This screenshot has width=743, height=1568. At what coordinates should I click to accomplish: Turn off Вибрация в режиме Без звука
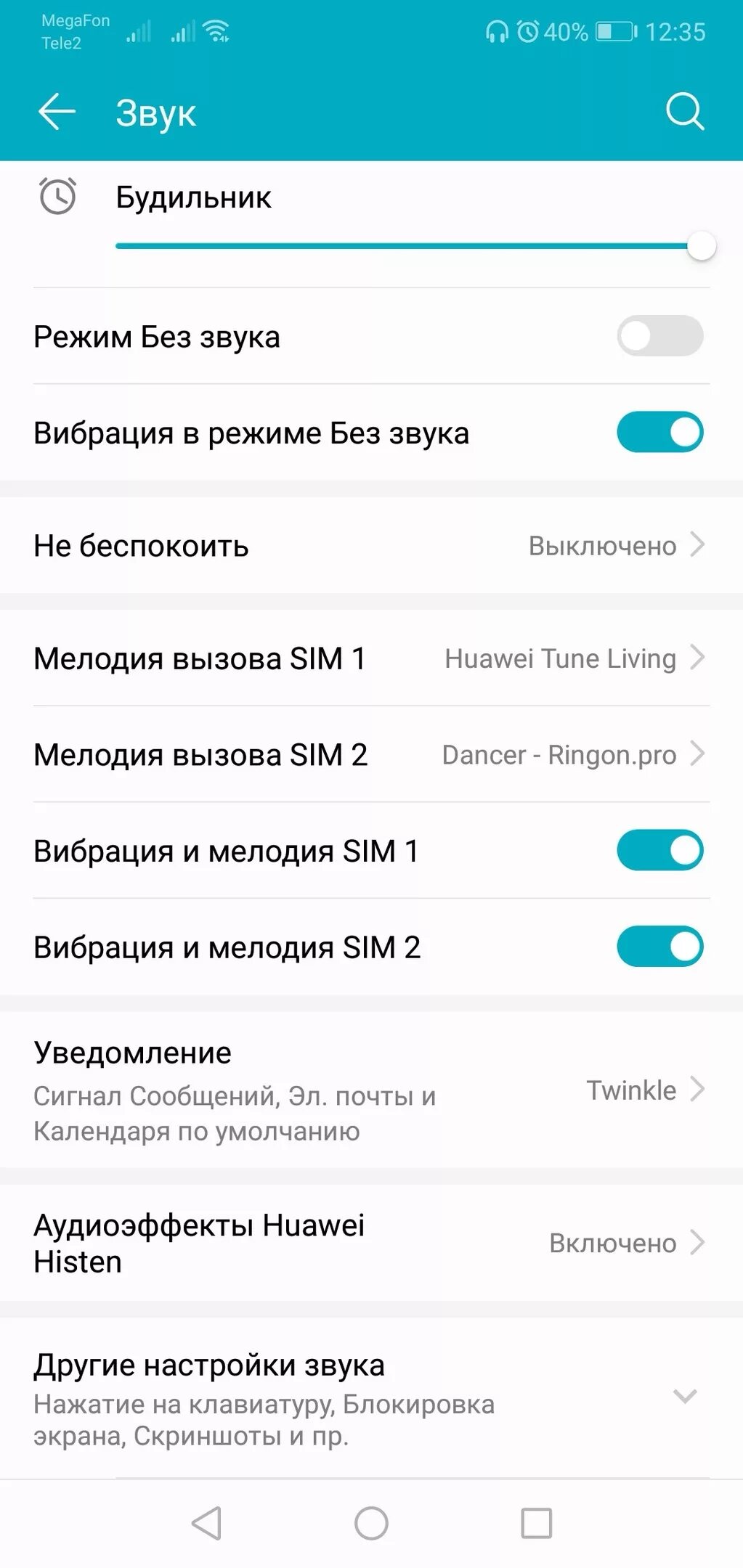point(659,433)
